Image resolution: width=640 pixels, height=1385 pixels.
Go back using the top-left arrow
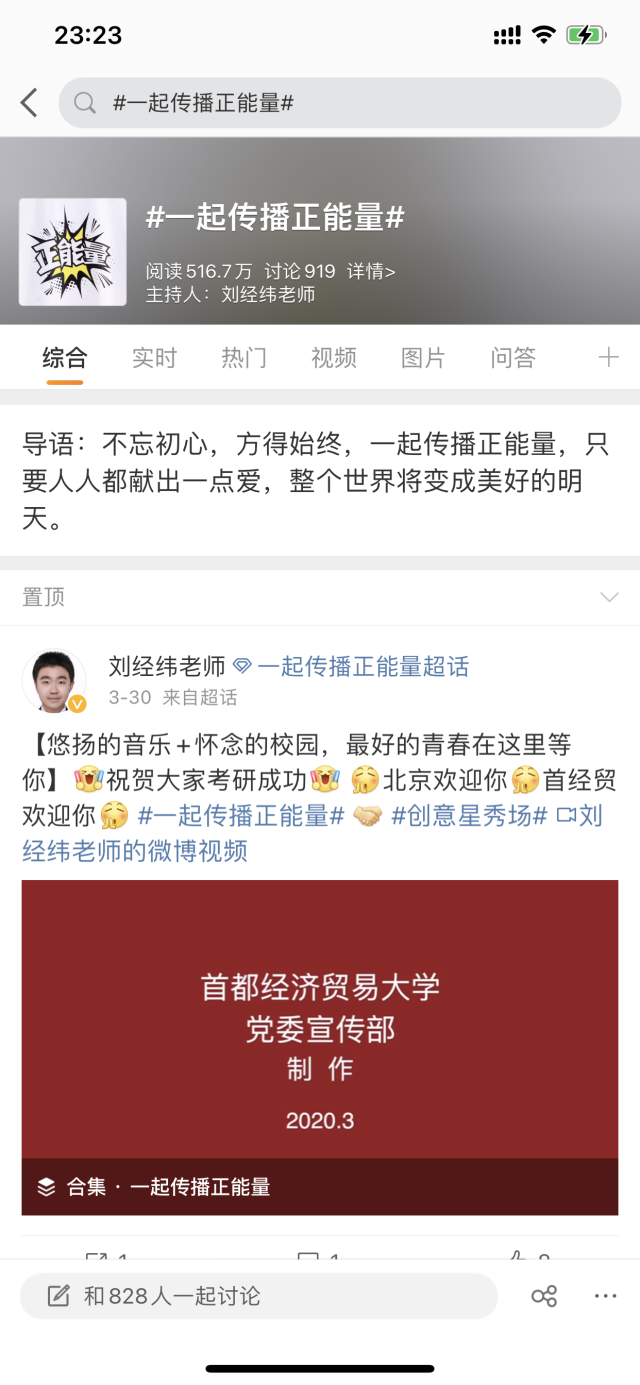(x=29, y=102)
